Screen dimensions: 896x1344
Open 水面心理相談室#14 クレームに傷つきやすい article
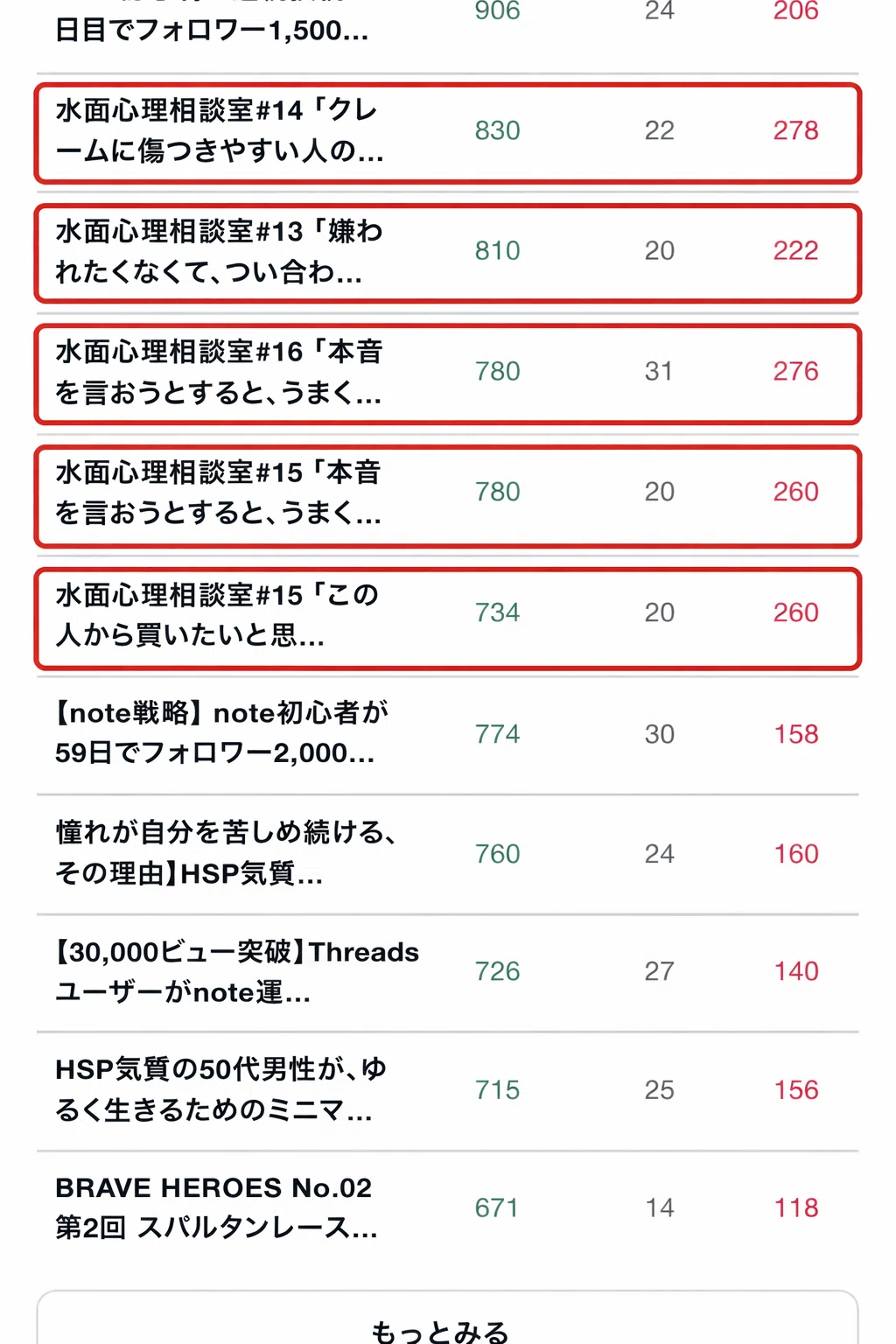[447, 133]
